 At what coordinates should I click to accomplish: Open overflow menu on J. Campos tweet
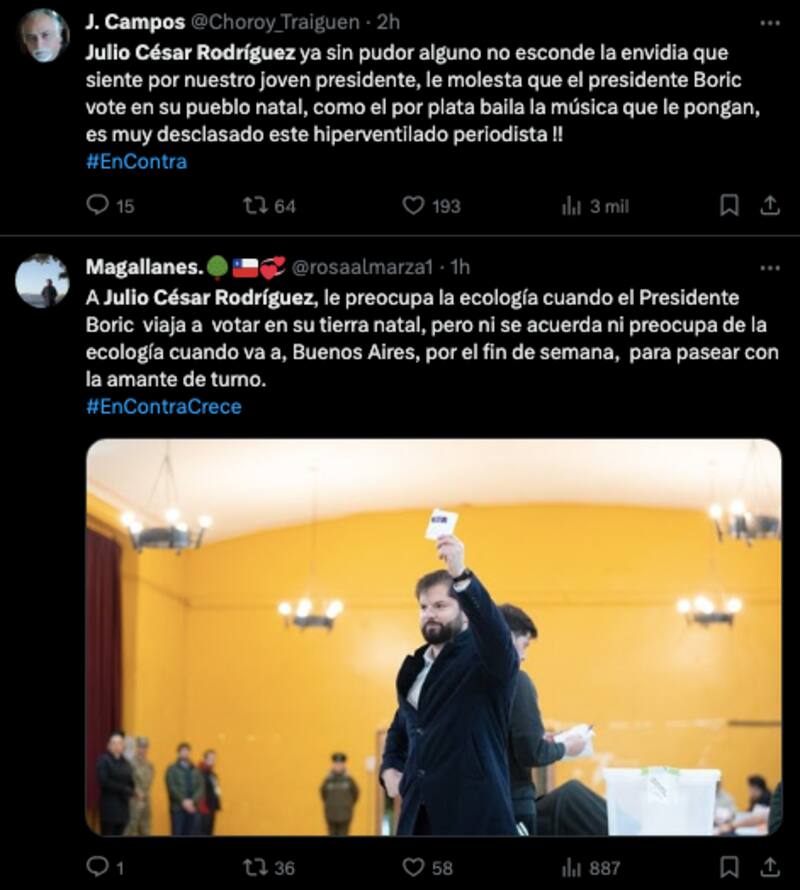tap(769, 22)
